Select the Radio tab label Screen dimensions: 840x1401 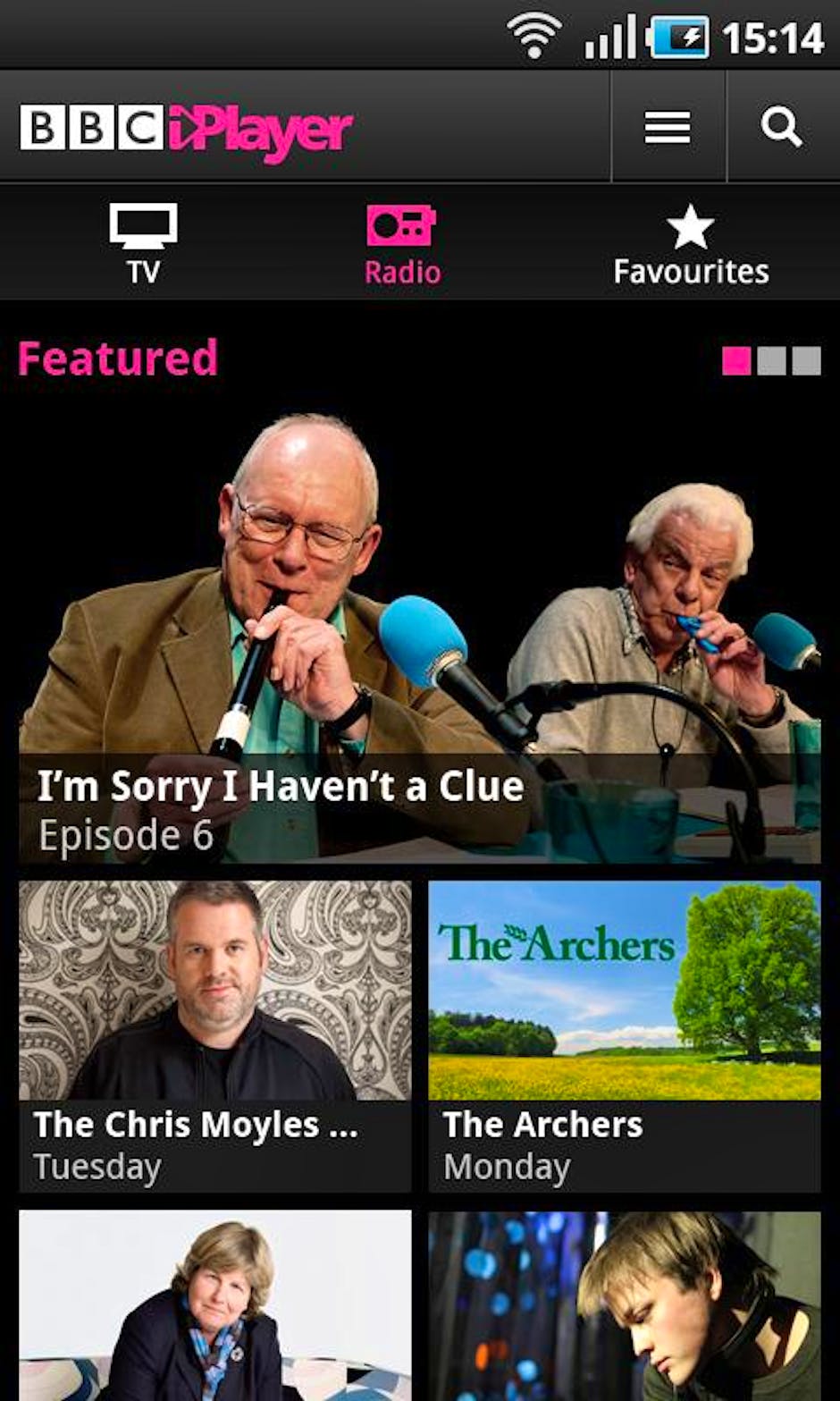click(401, 272)
